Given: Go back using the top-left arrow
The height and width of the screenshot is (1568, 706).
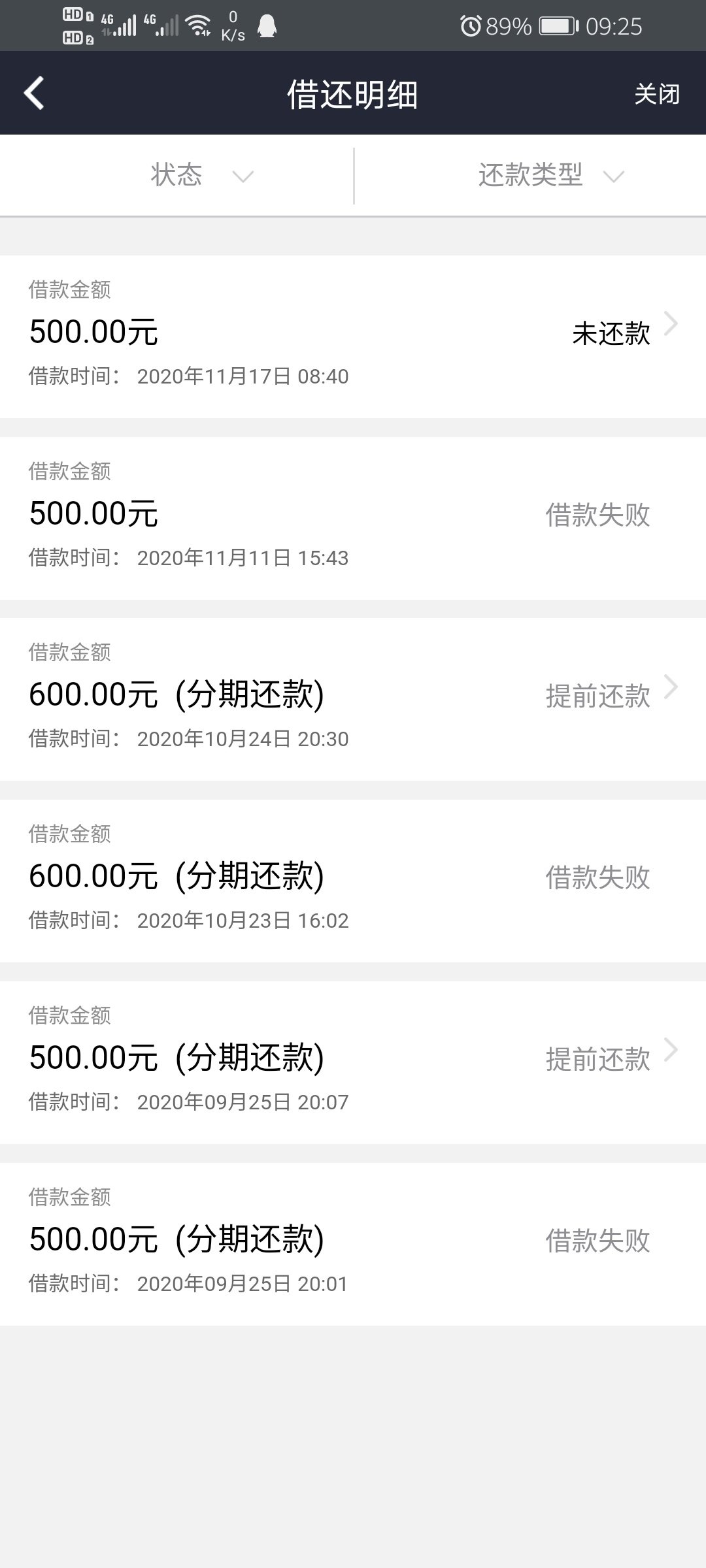Looking at the screenshot, I should 34,93.
